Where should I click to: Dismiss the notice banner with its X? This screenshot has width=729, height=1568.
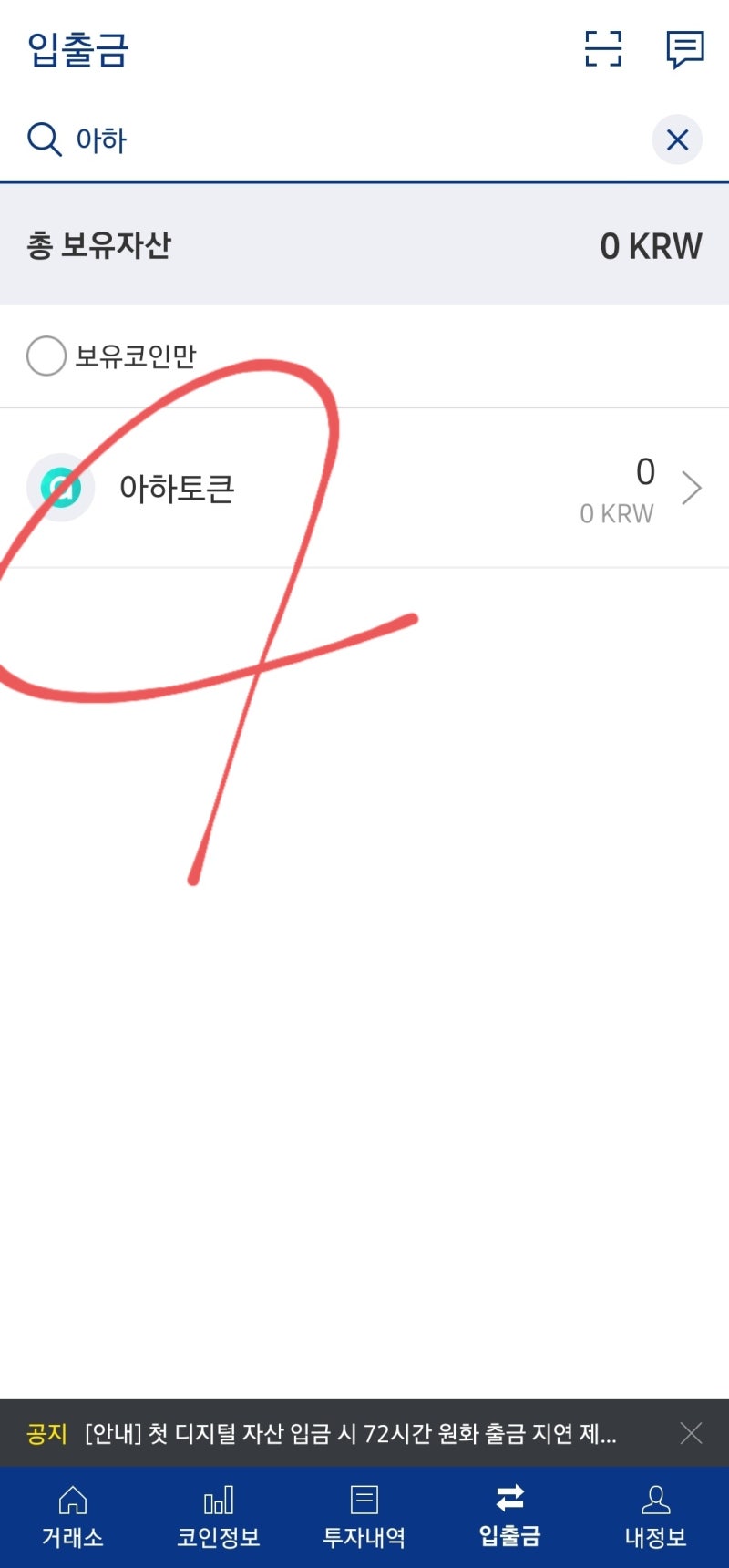692,1434
